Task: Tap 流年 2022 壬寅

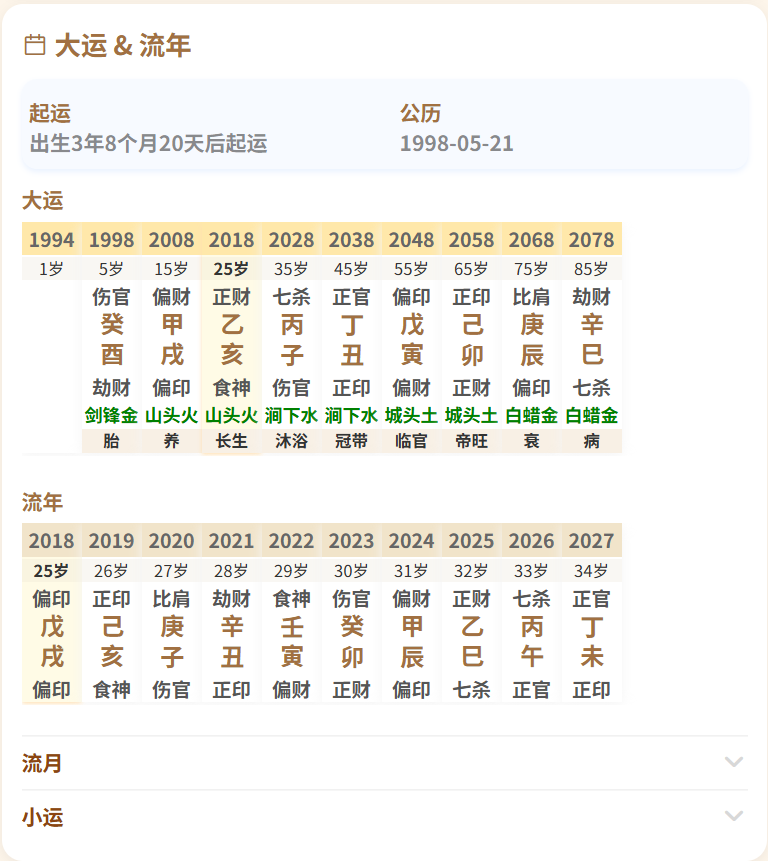Action: pos(291,640)
